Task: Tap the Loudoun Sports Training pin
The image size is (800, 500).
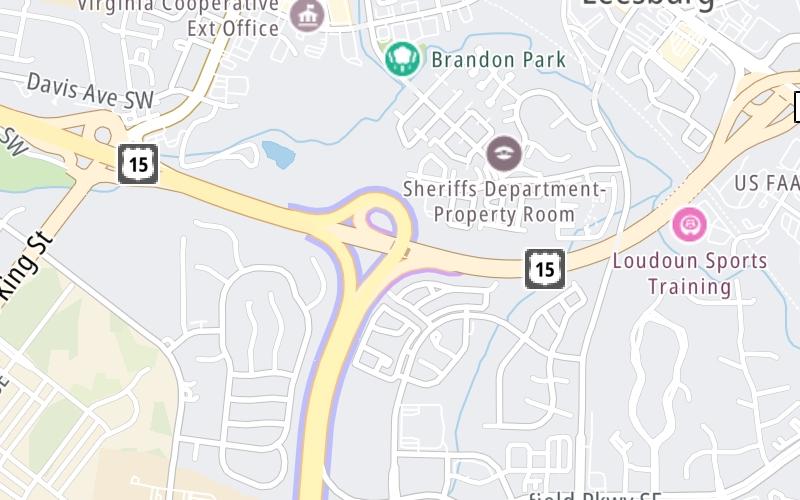Action: pos(689,224)
